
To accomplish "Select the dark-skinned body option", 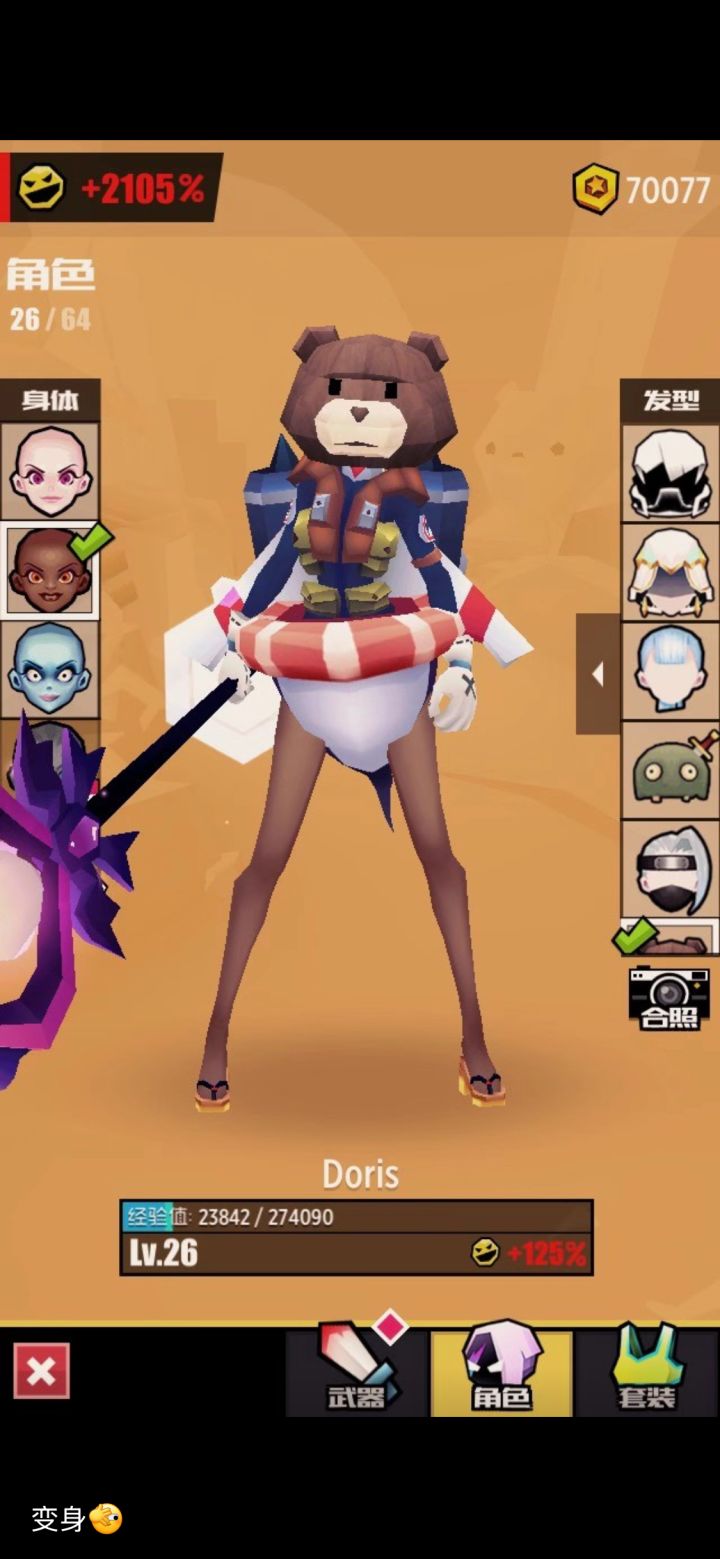I will click(x=49, y=571).
